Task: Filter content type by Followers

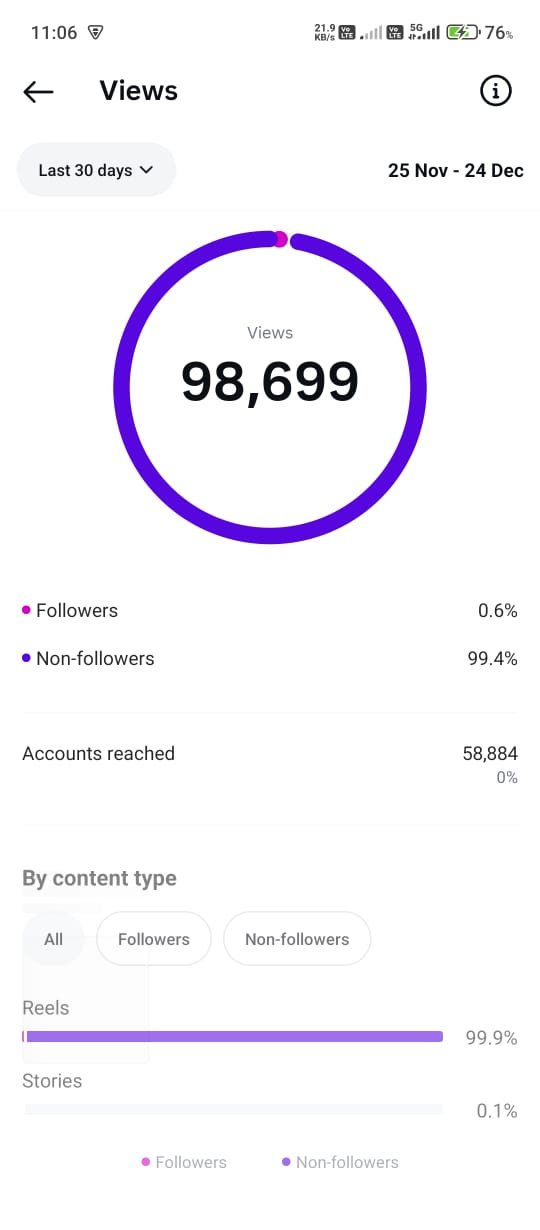Action: click(x=154, y=939)
